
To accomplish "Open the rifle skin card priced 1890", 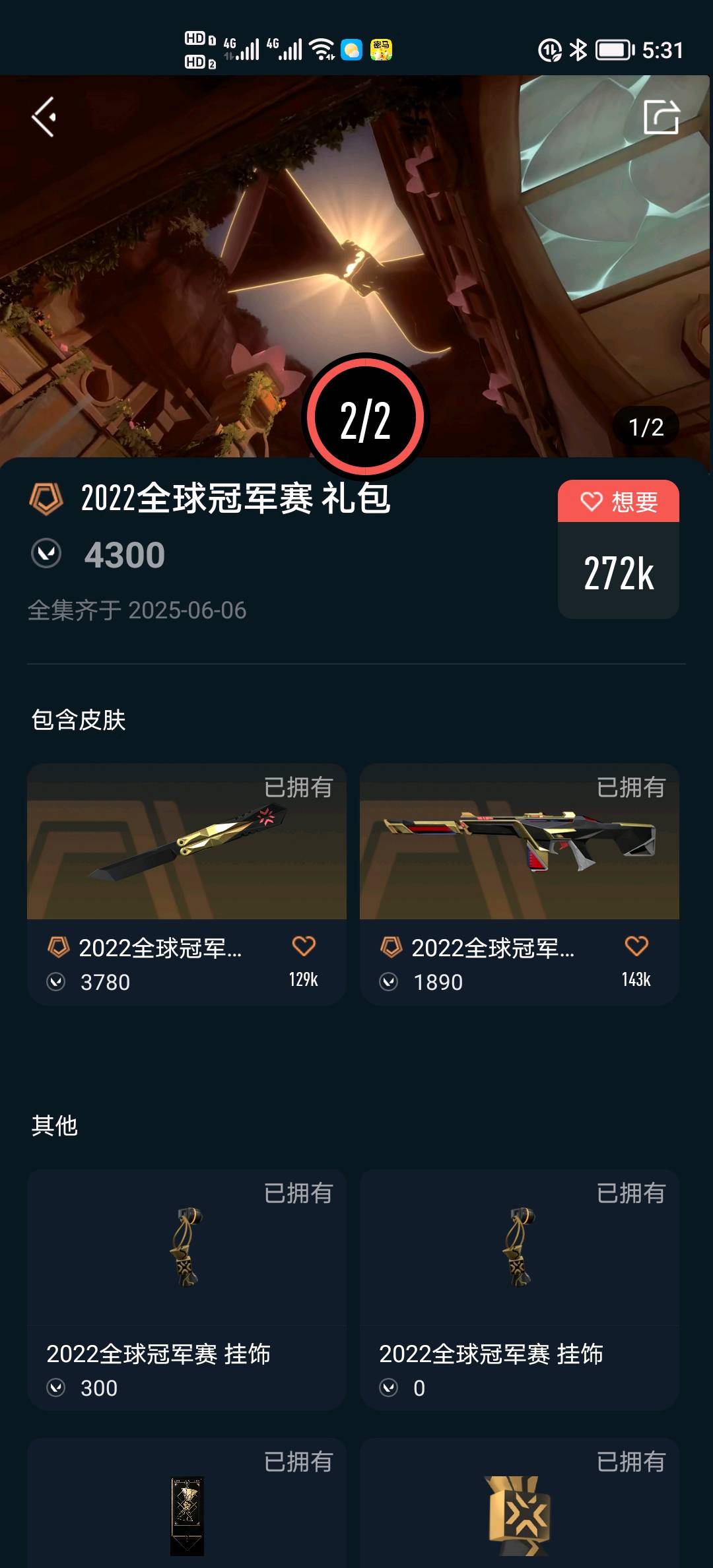I will click(519, 851).
